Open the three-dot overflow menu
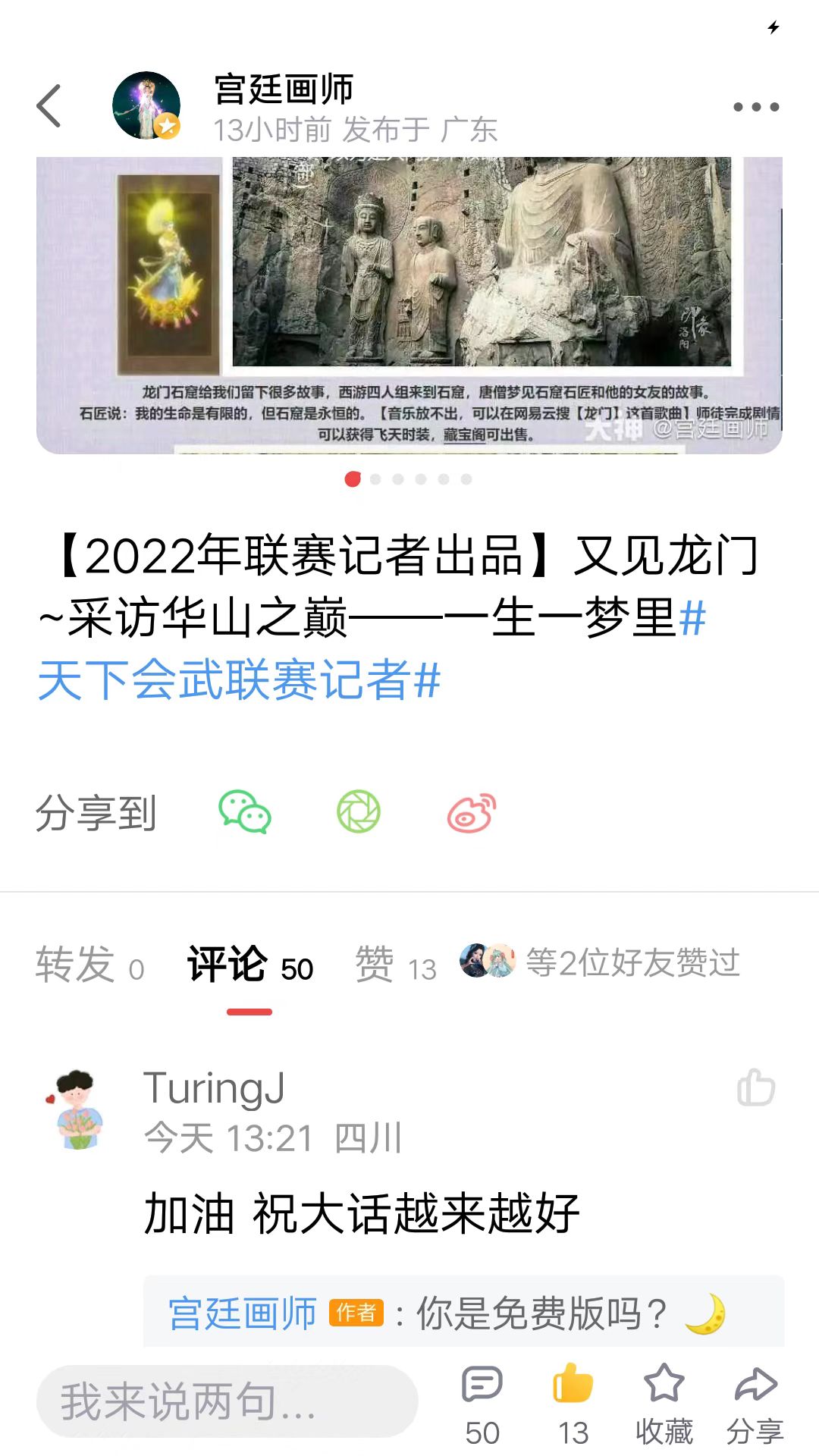This screenshot has width=819, height=1456. [756, 107]
